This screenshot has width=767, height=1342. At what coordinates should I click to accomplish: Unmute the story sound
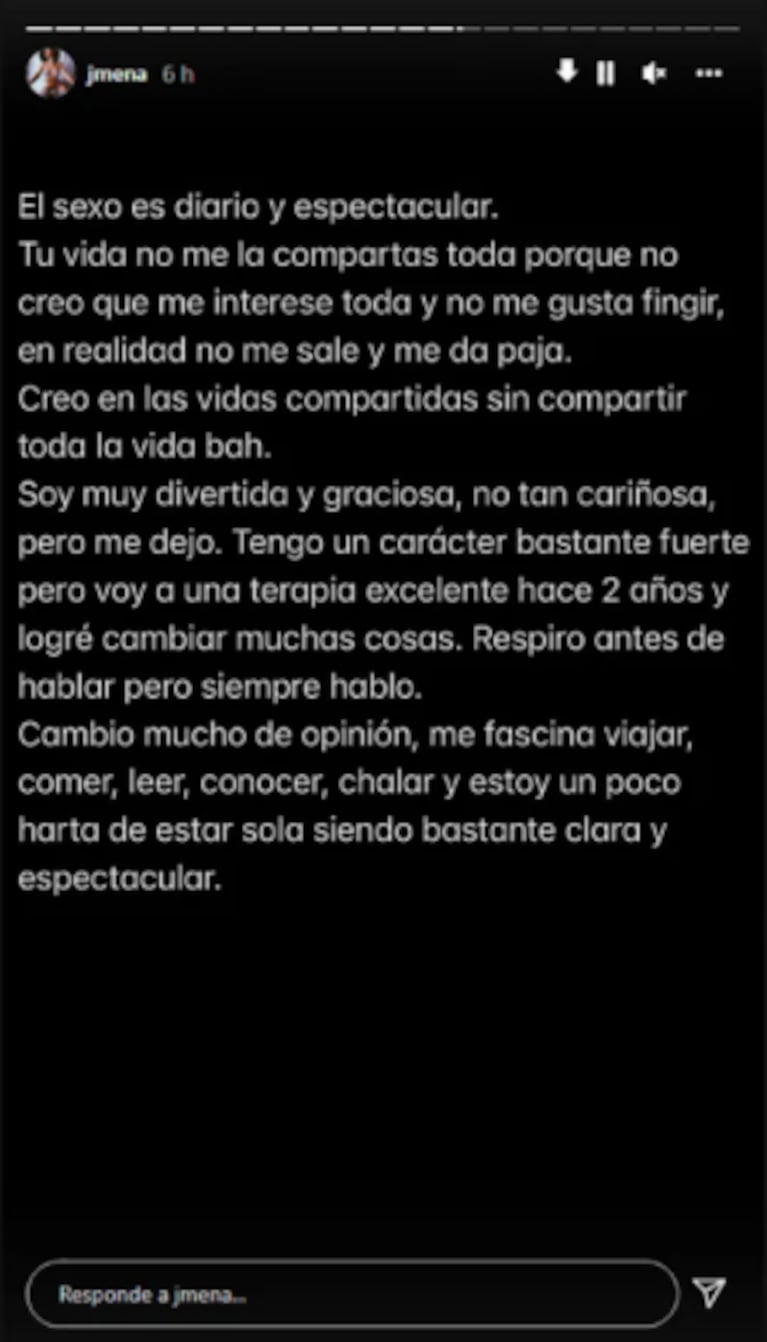(654, 73)
